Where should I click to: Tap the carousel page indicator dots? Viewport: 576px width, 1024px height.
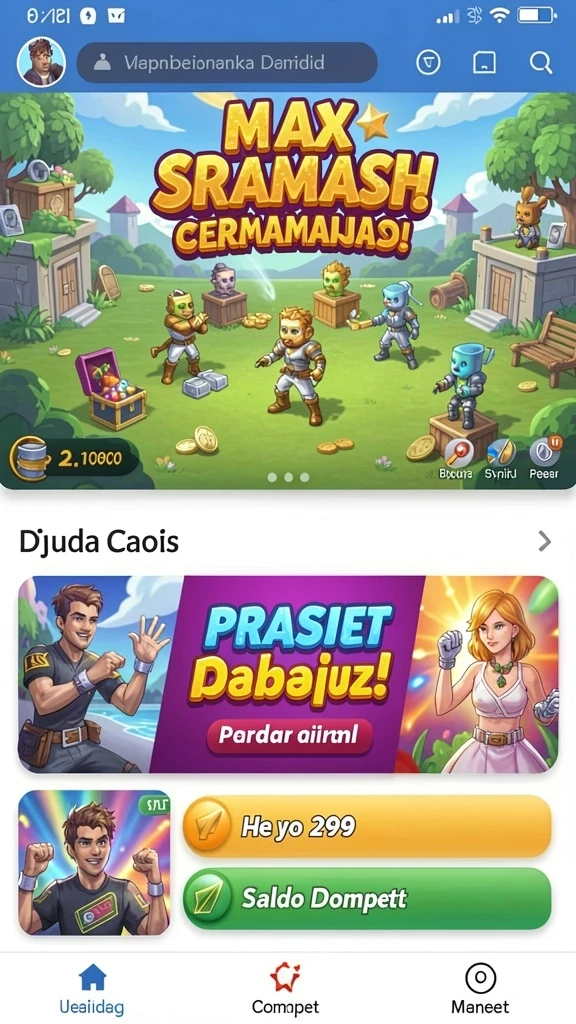click(288, 477)
